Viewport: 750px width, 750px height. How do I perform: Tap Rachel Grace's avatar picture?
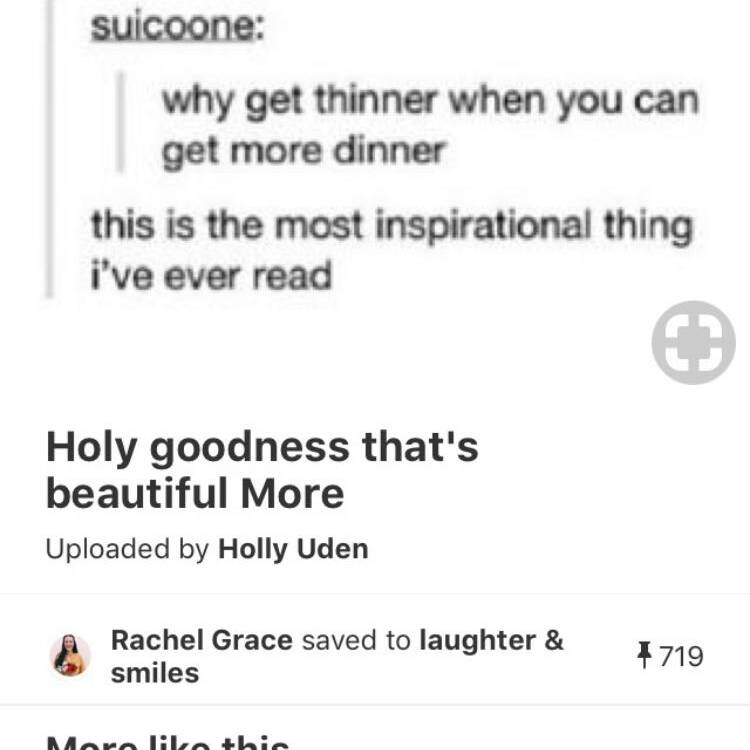pyautogui.click(x=70, y=656)
